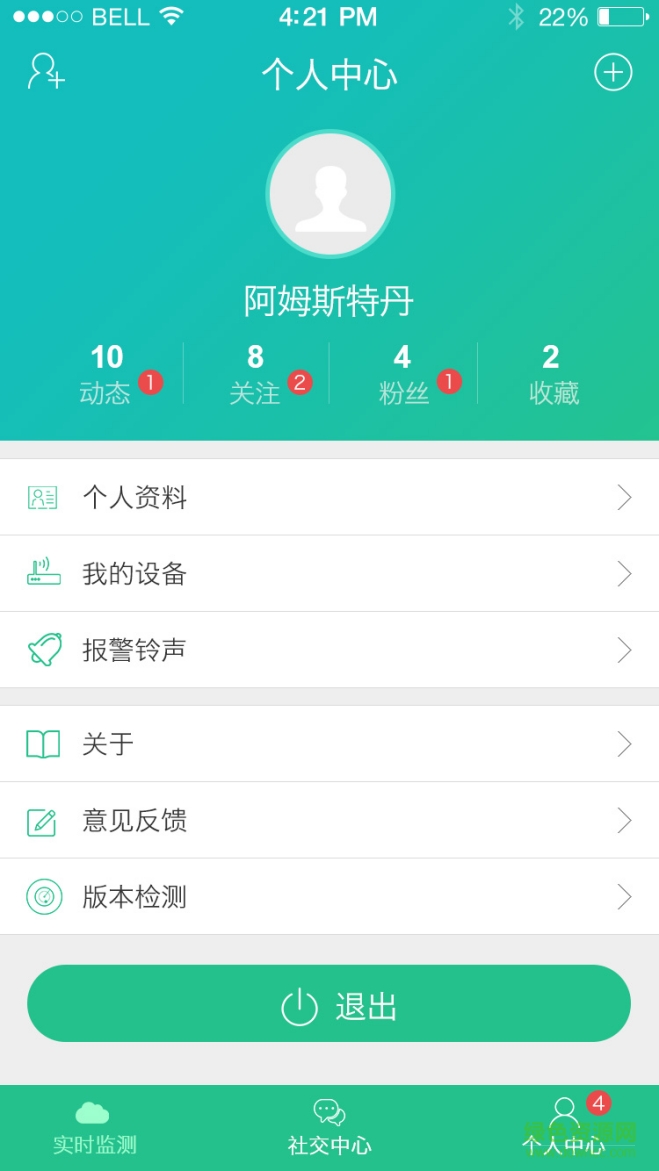This screenshot has width=659, height=1171.
Task: Tap the add friend icon
Action: tap(46, 72)
